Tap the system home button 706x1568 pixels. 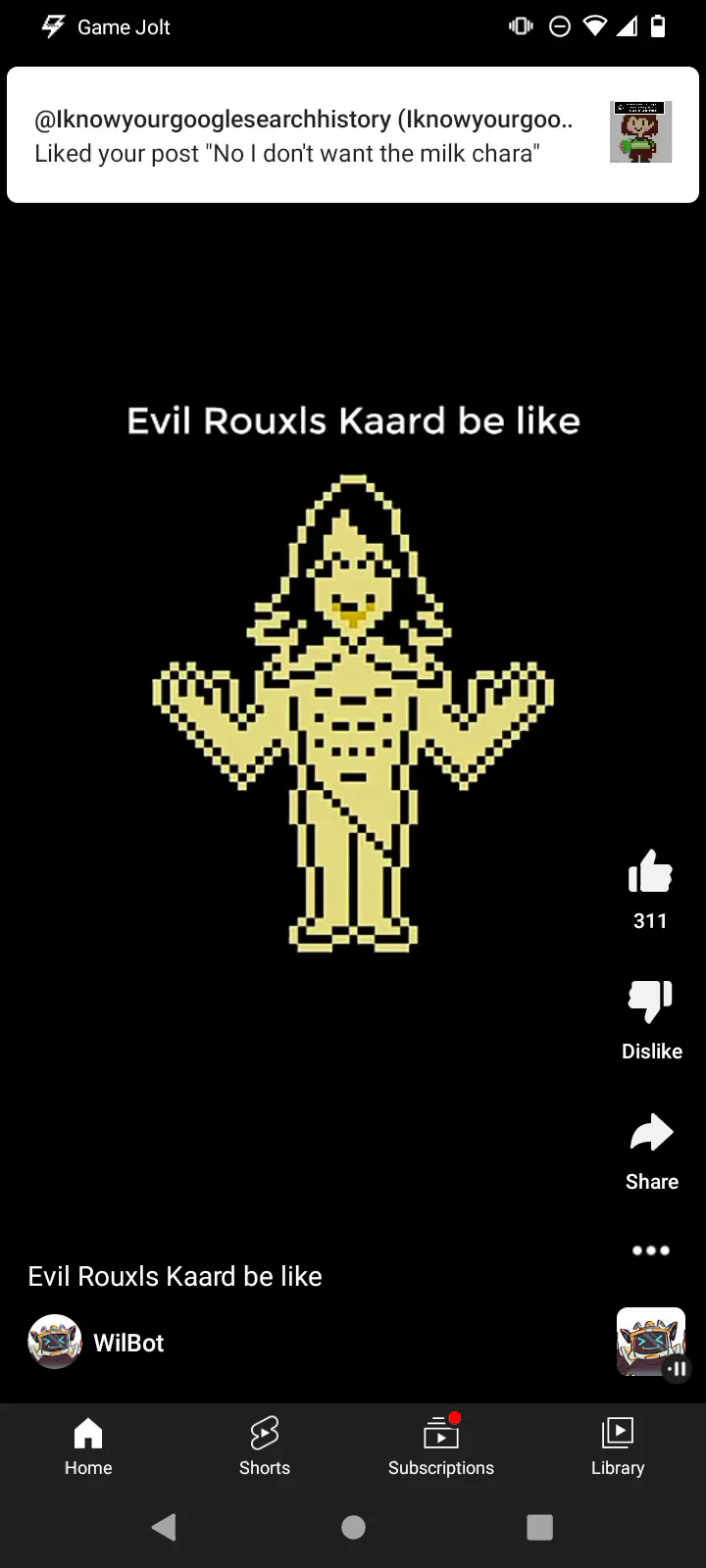pos(353,1527)
